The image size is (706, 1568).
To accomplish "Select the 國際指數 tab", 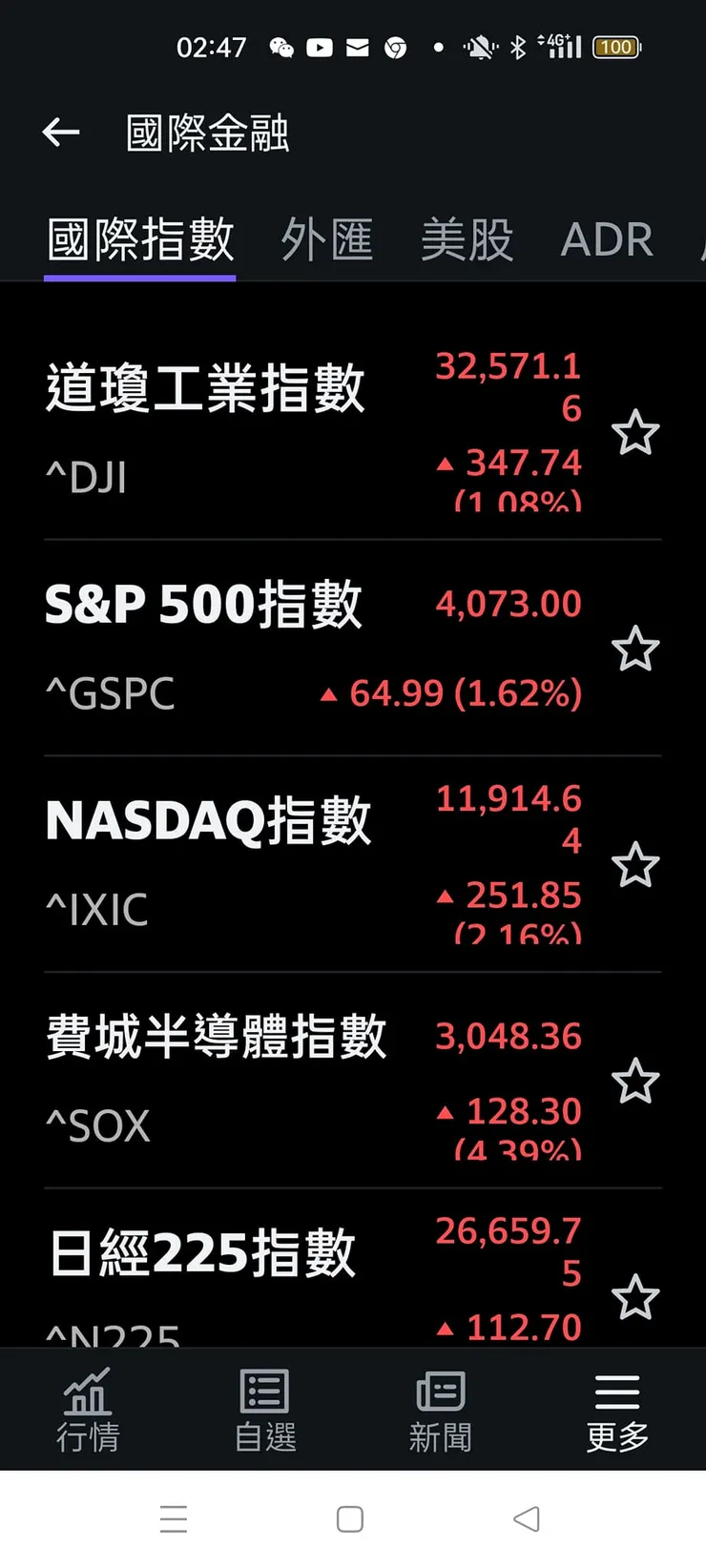I will tap(140, 239).
